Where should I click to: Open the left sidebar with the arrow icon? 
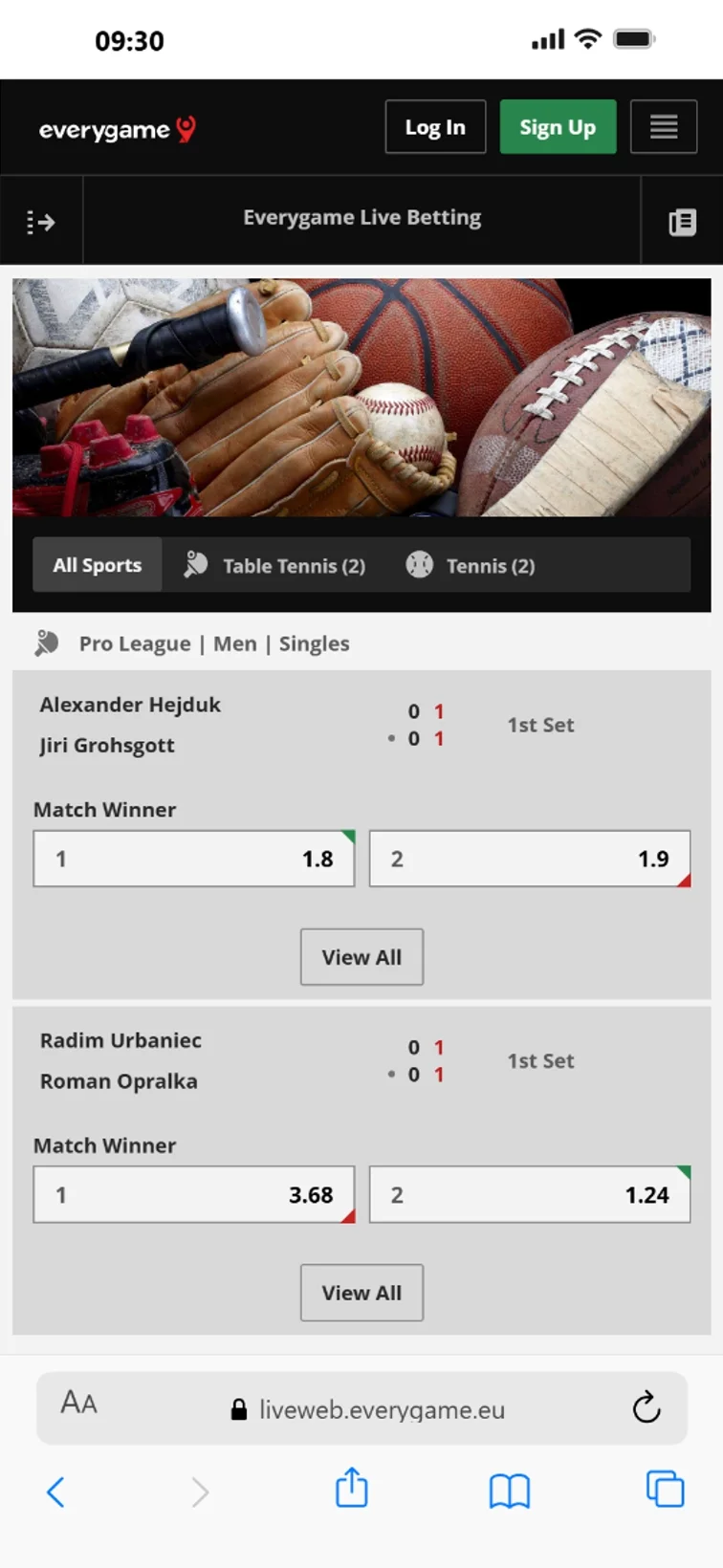(43, 221)
